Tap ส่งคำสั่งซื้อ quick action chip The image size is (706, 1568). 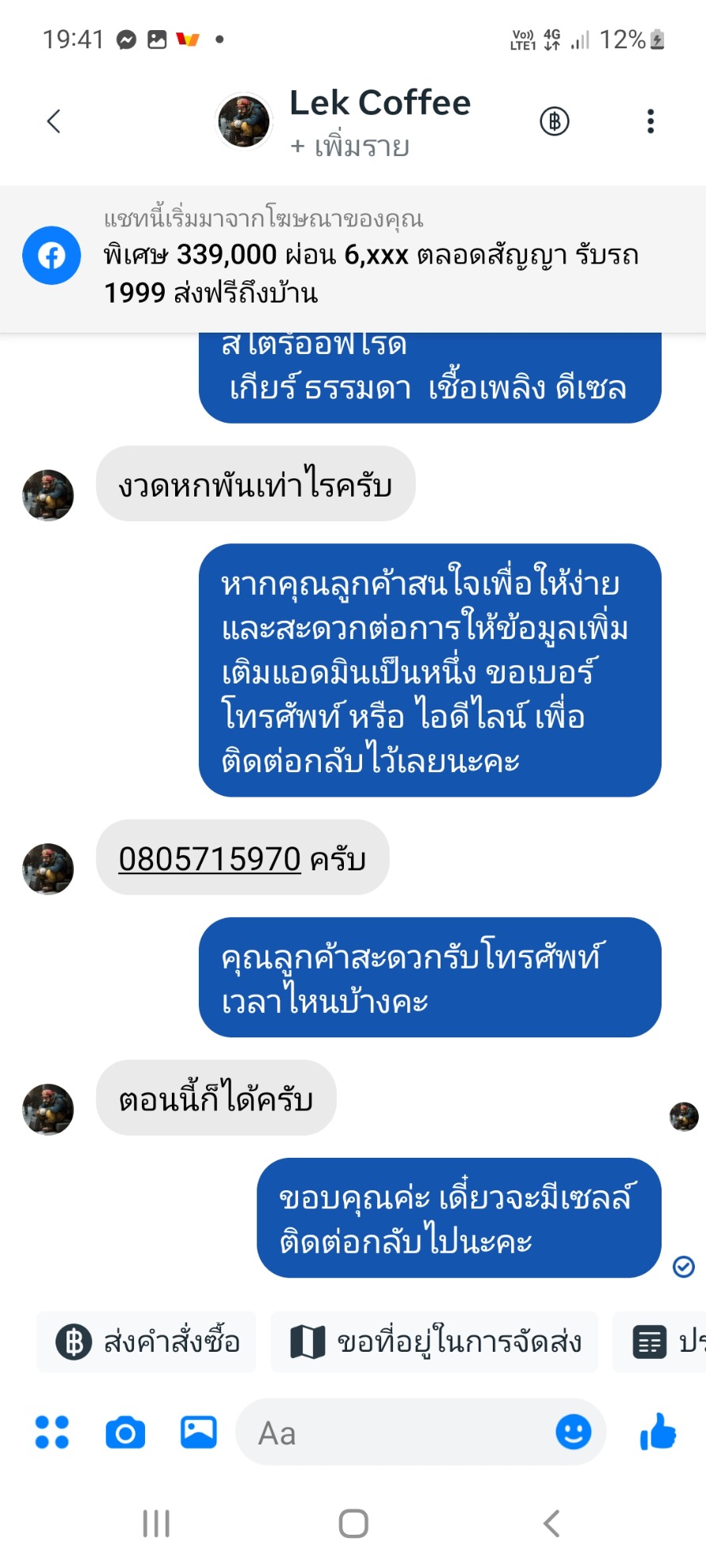pos(147,1342)
